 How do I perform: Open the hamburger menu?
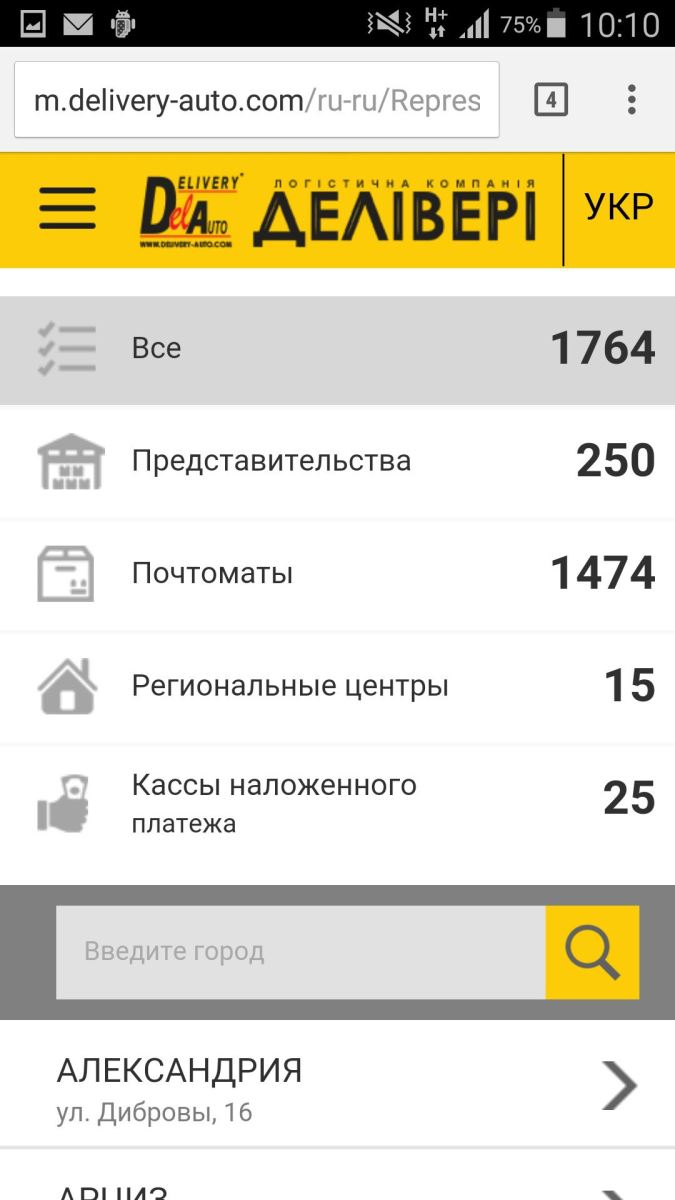pyautogui.click(x=68, y=209)
